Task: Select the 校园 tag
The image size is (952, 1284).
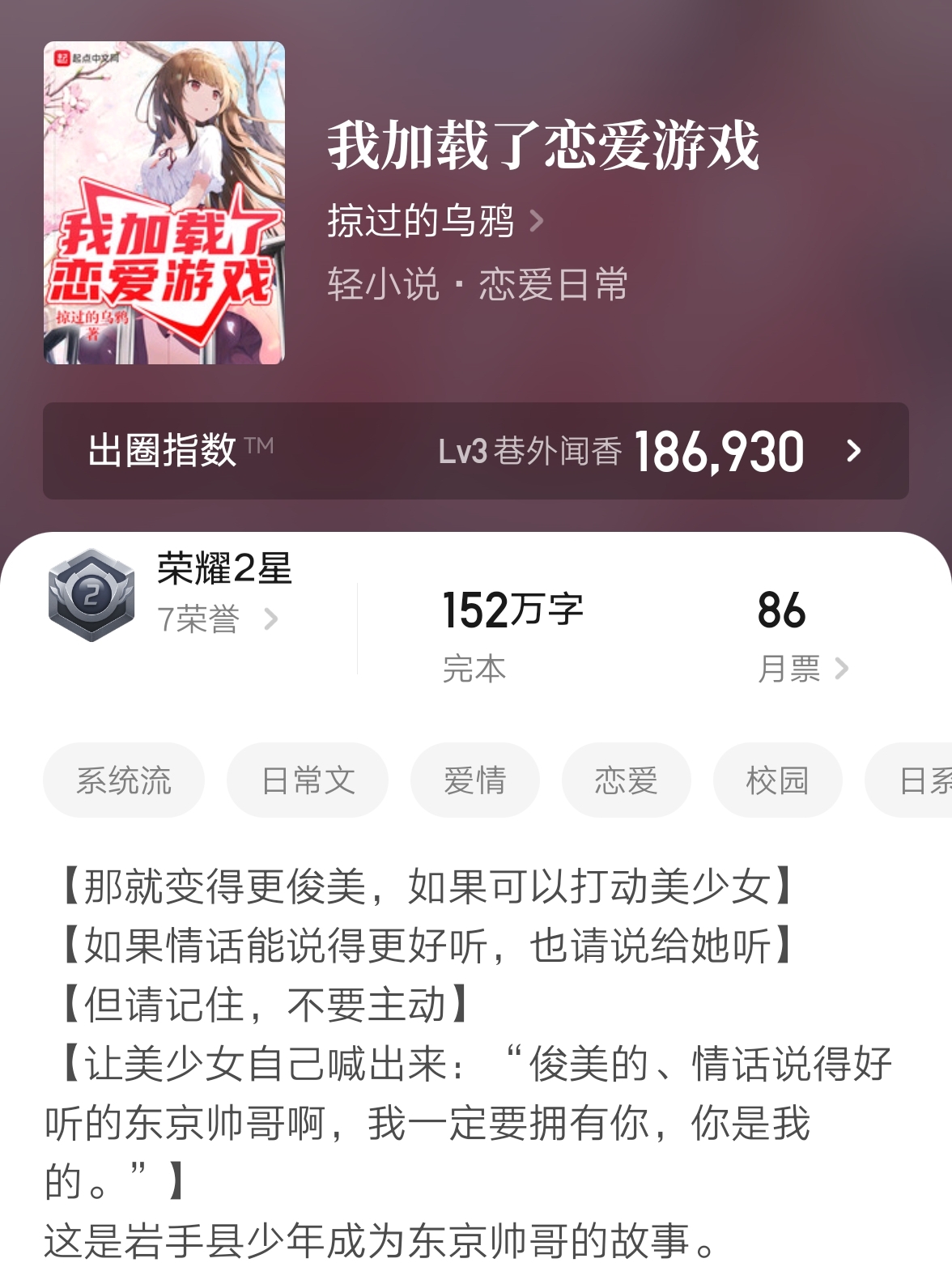Action: click(x=776, y=780)
